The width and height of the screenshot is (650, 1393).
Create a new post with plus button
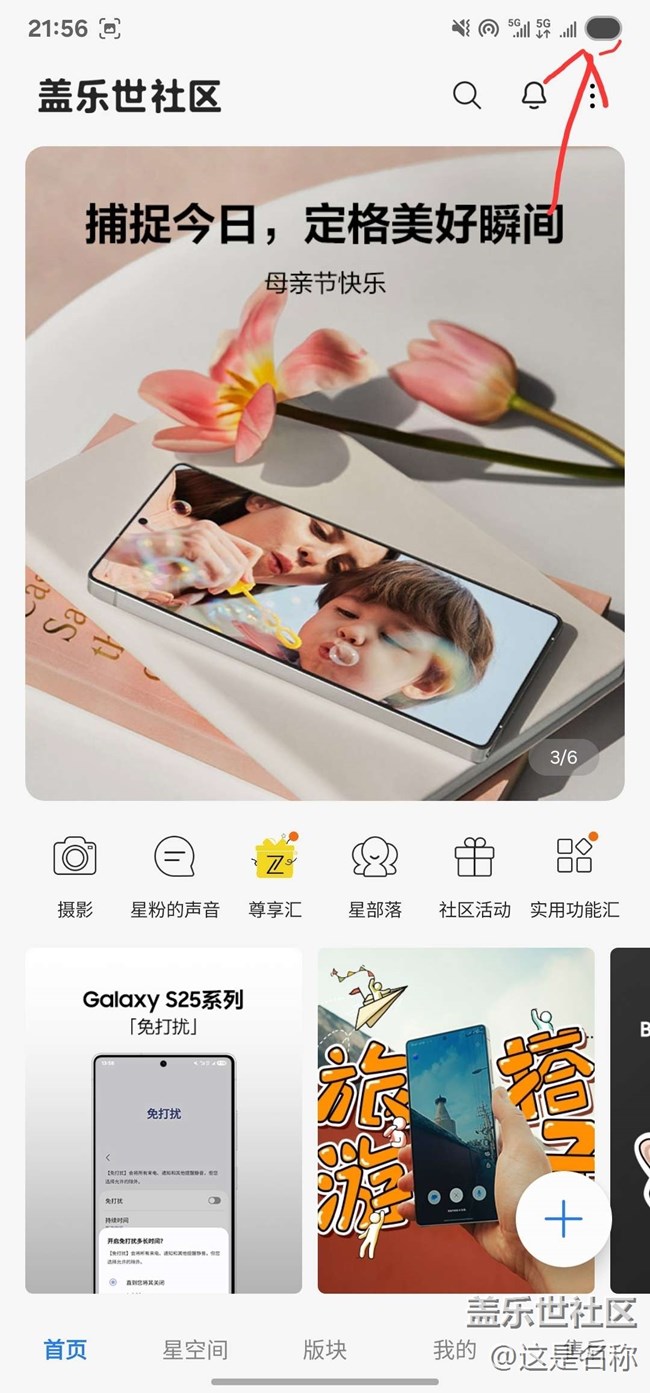[564, 1219]
